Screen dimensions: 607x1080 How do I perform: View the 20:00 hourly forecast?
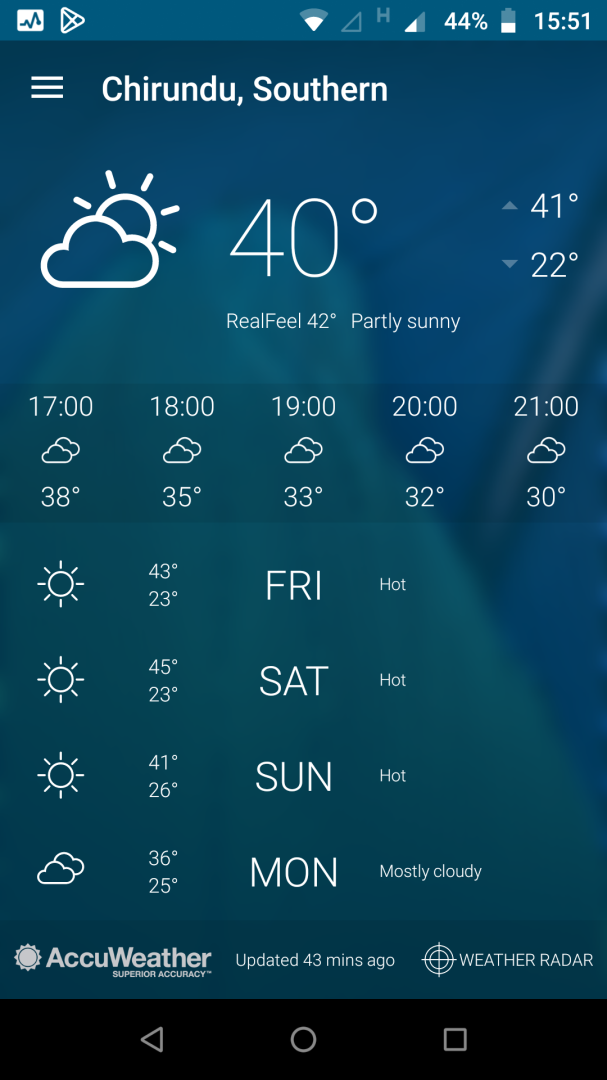(x=425, y=451)
